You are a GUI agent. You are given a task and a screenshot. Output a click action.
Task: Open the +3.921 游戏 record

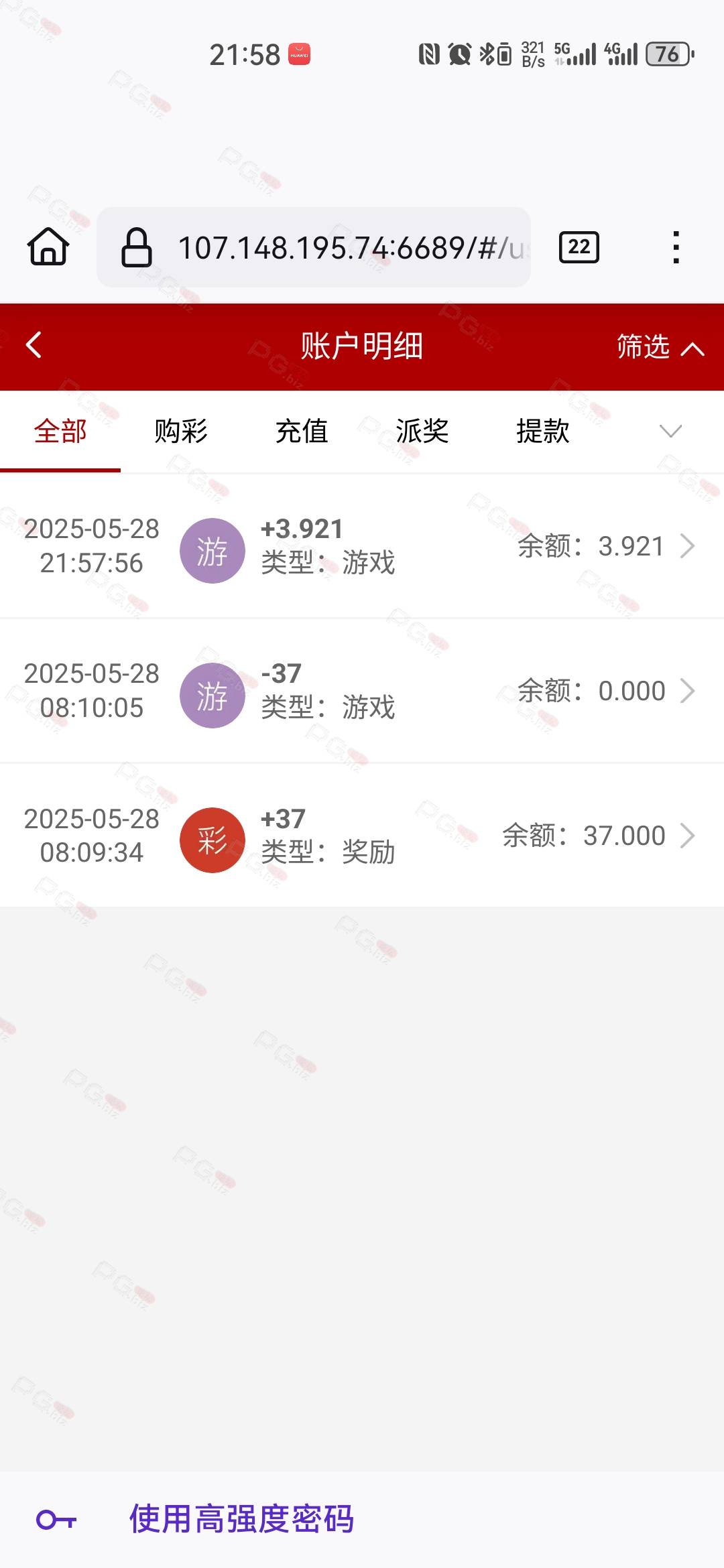[x=362, y=546]
